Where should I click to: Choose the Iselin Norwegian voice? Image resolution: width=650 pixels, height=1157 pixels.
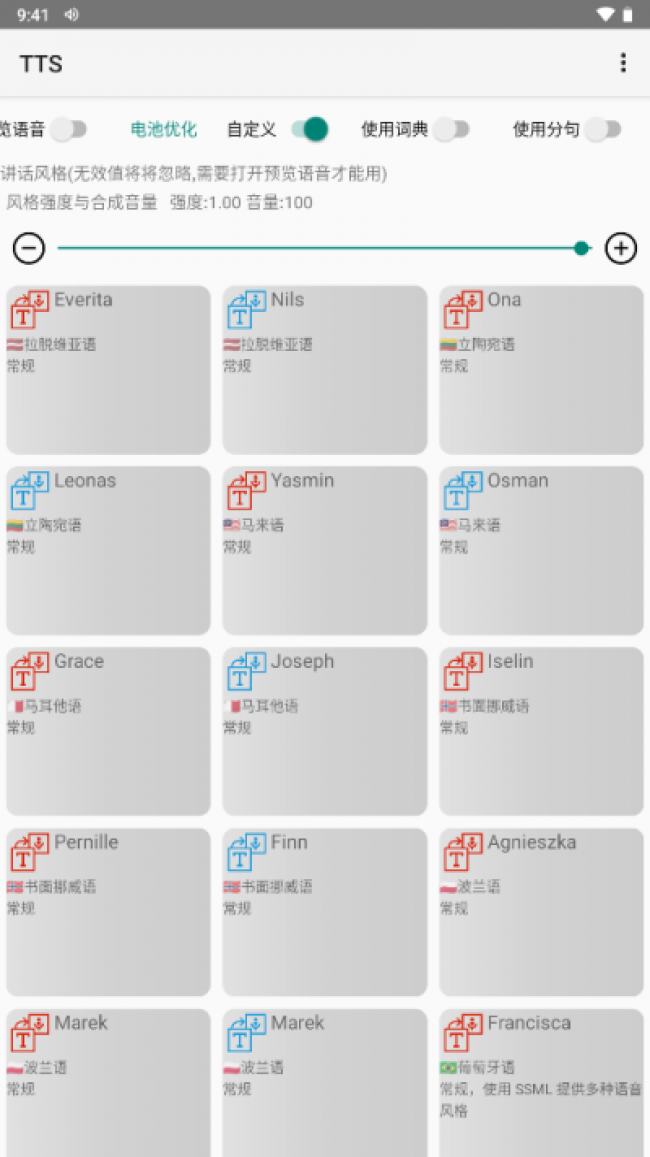point(541,732)
